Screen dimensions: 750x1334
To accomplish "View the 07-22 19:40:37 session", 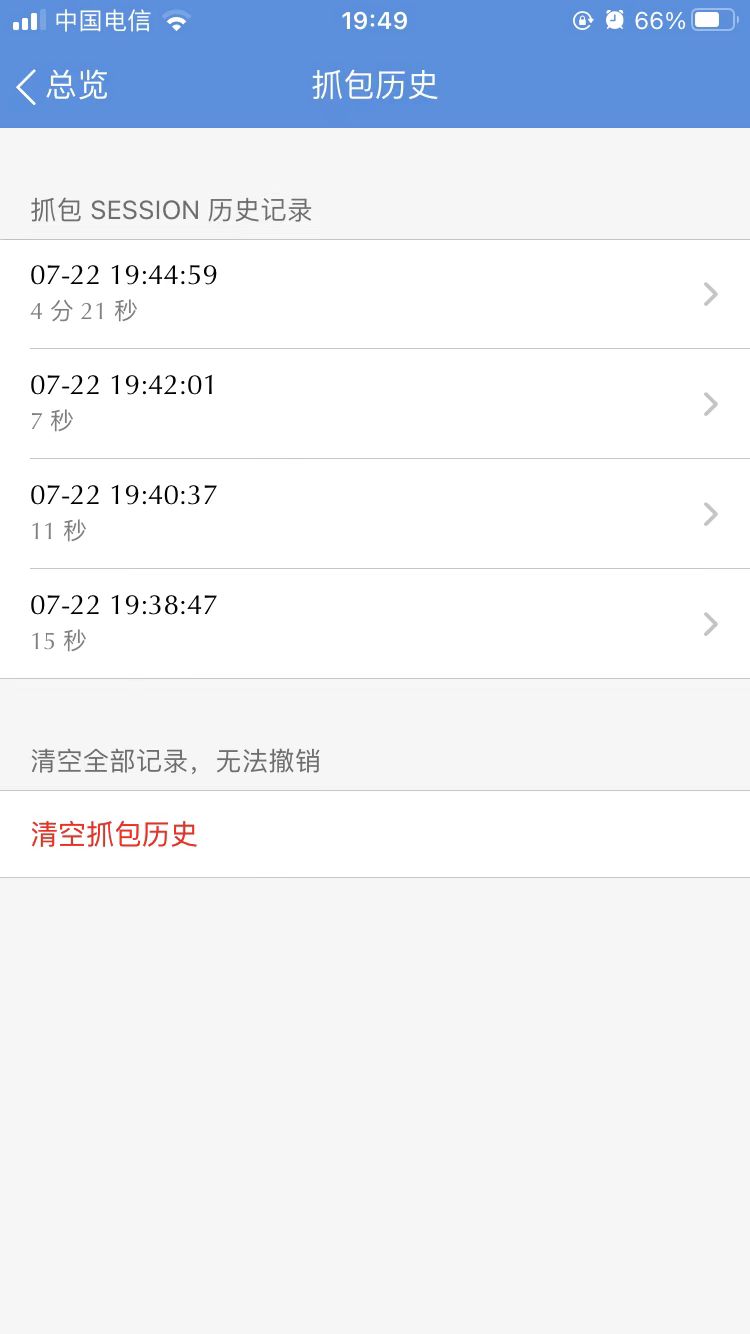I will (374, 513).
